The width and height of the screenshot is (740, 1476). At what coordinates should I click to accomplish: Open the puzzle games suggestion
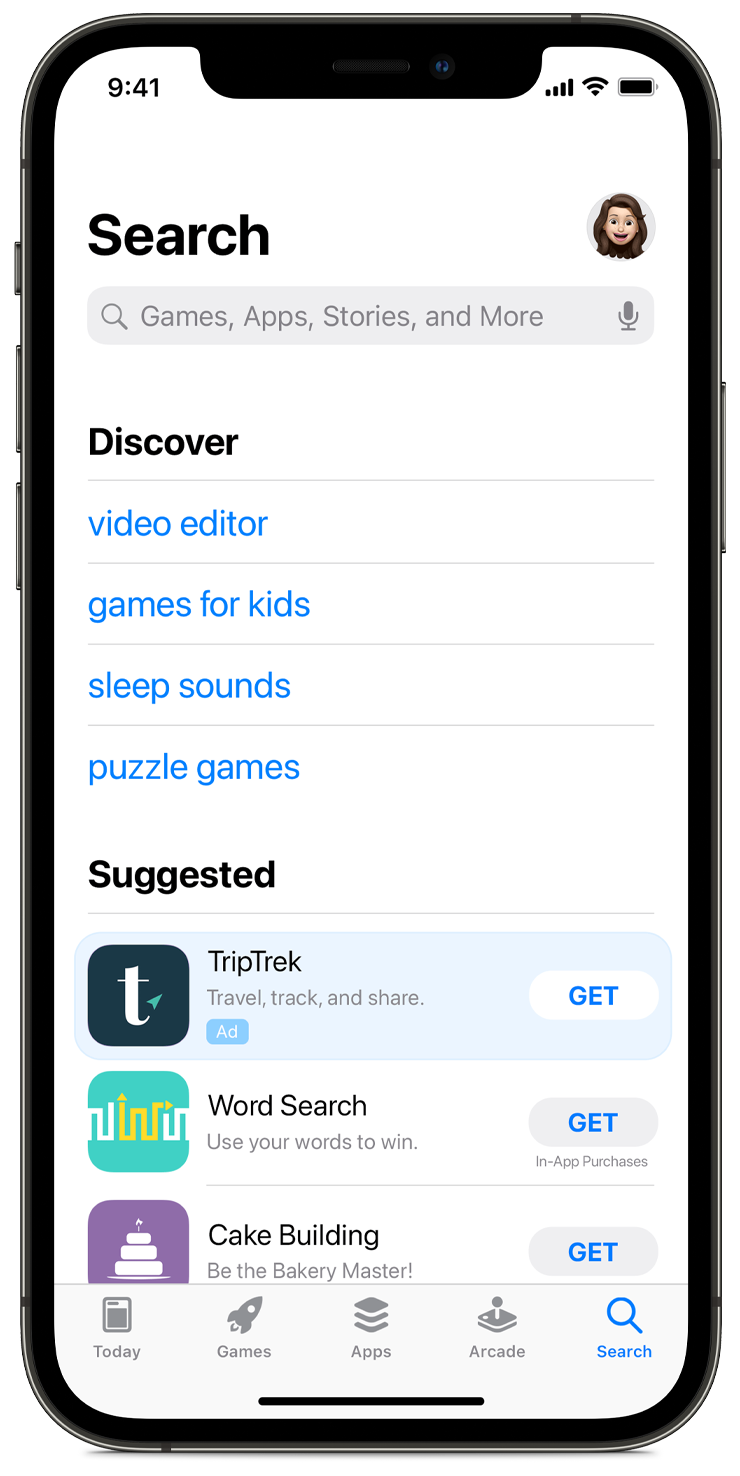tap(194, 767)
